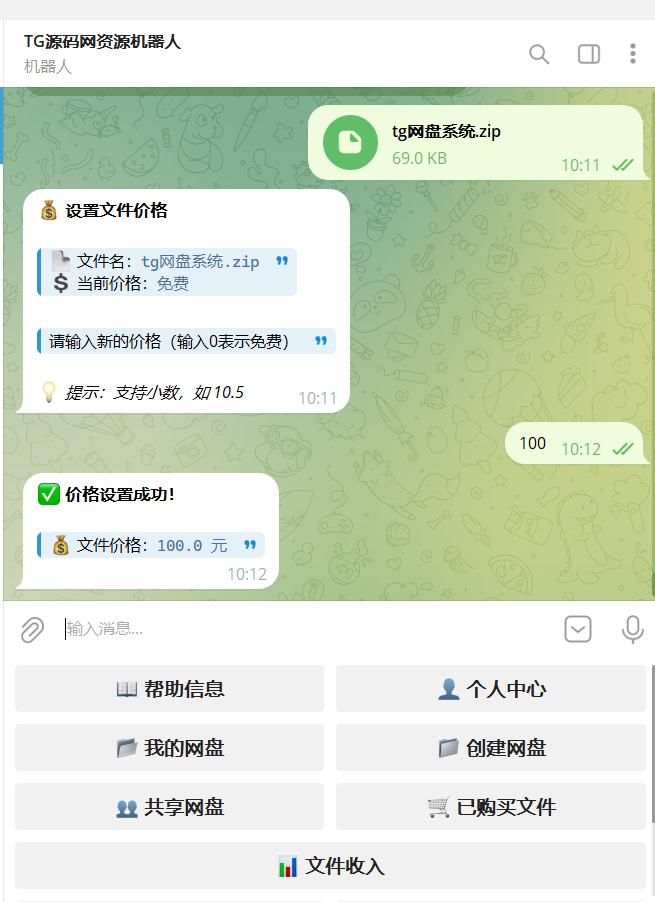Open the three-dot overflow menu

tap(633, 54)
